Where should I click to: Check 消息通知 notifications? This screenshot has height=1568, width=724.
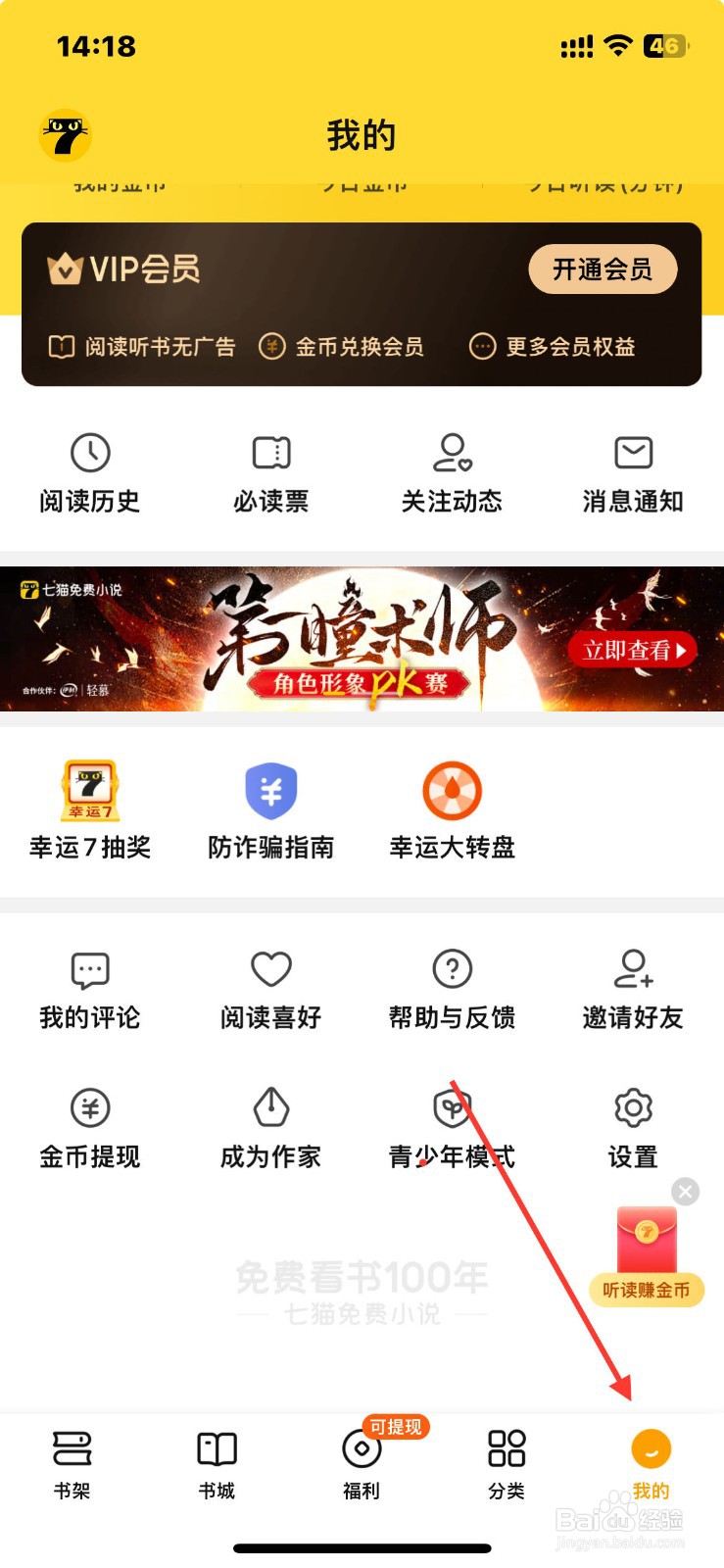tap(632, 473)
